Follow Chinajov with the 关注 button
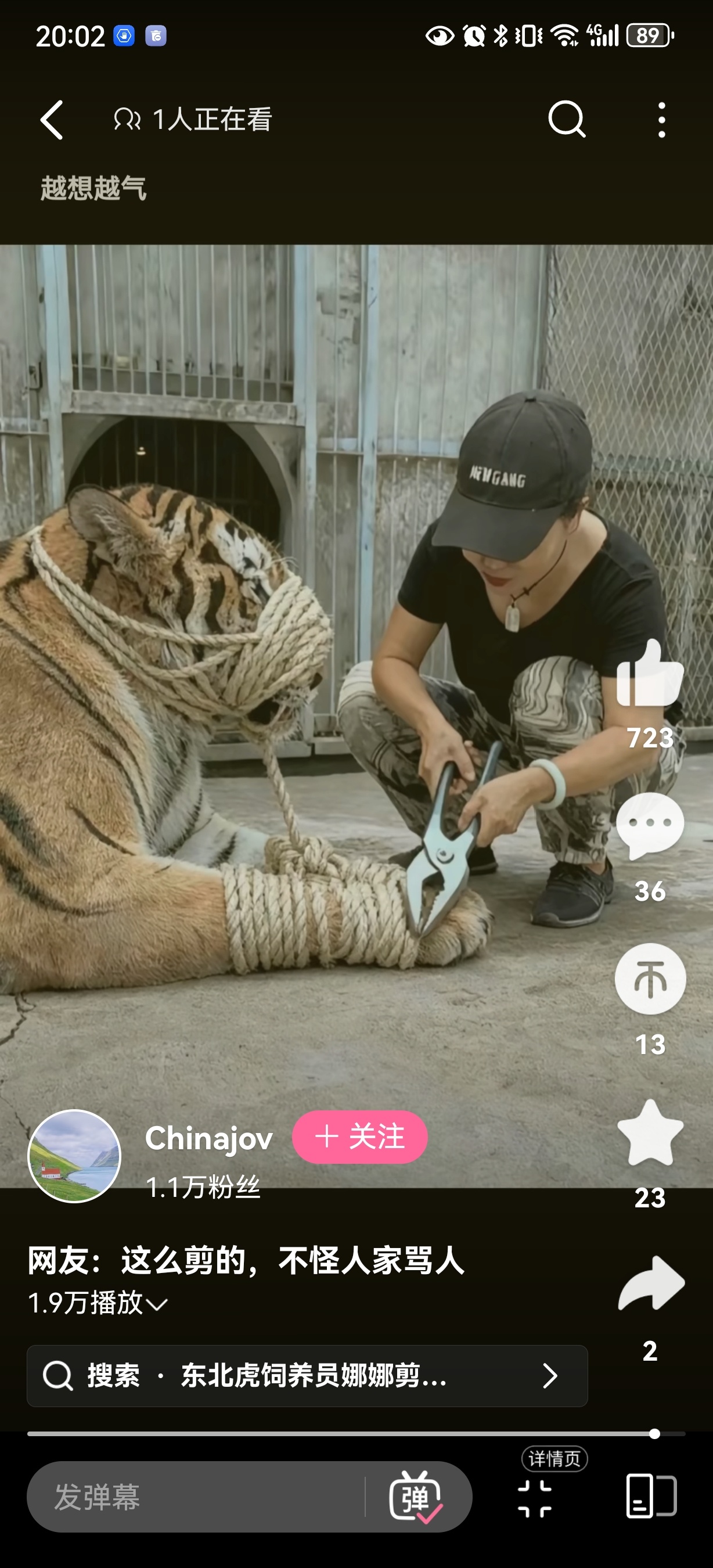 coord(359,1137)
